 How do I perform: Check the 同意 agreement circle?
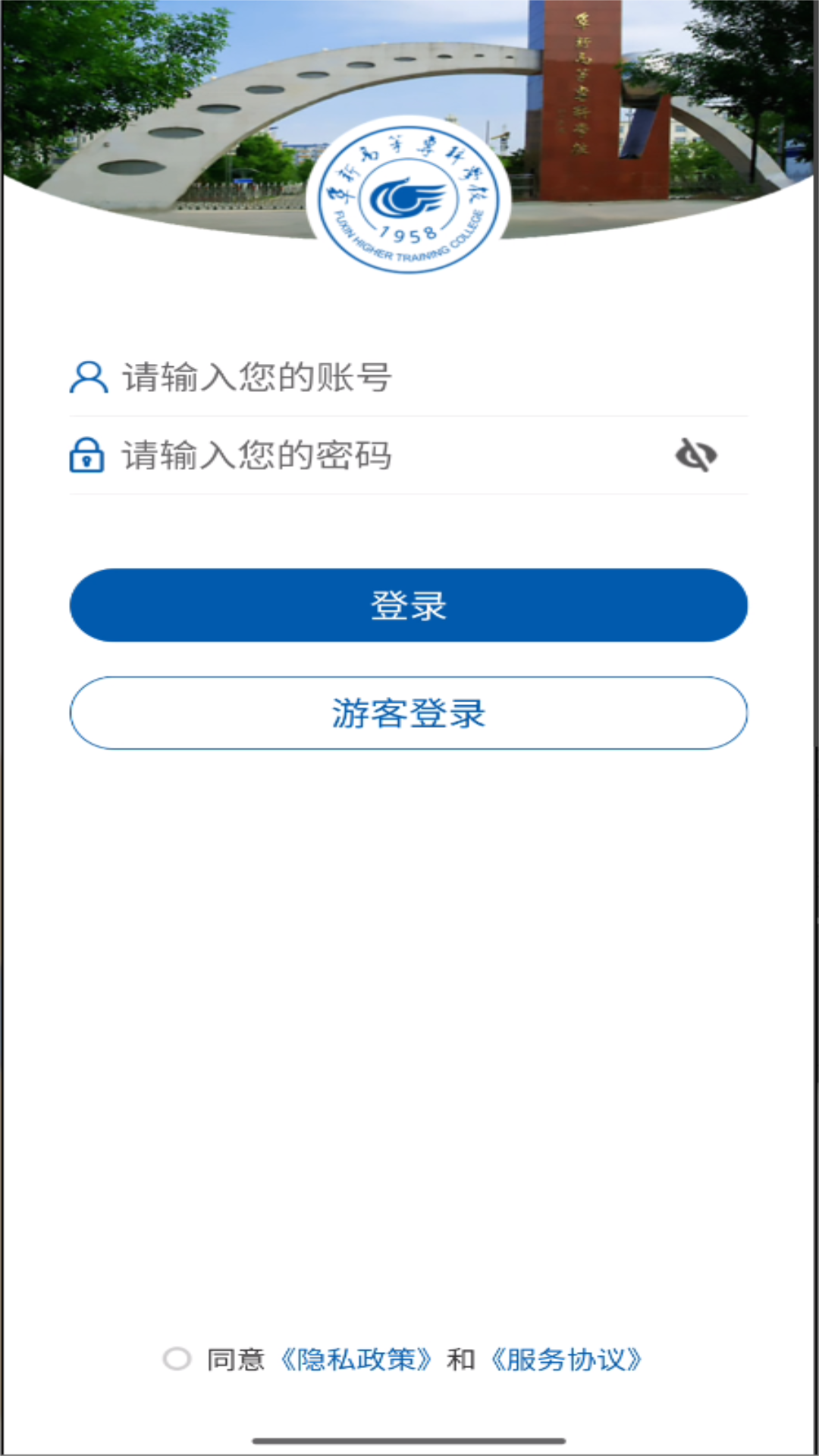[177, 1359]
